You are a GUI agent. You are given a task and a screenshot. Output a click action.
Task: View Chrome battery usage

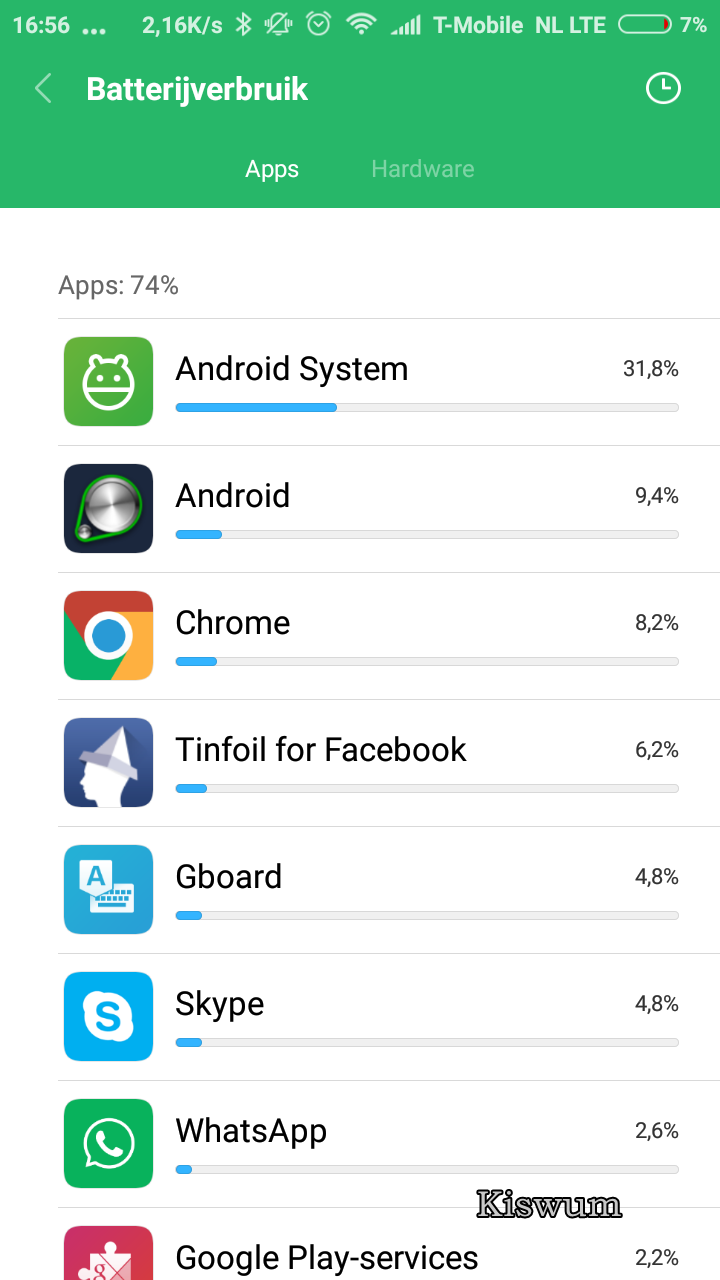point(389,637)
